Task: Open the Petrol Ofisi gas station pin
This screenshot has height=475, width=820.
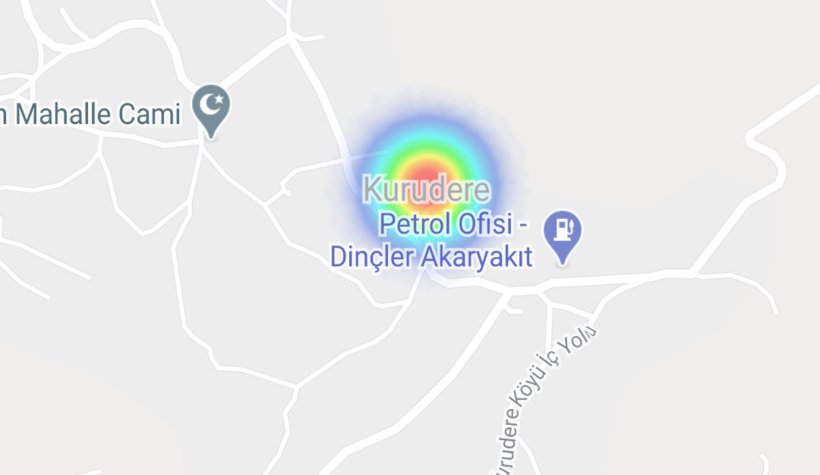Action: coord(564,231)
